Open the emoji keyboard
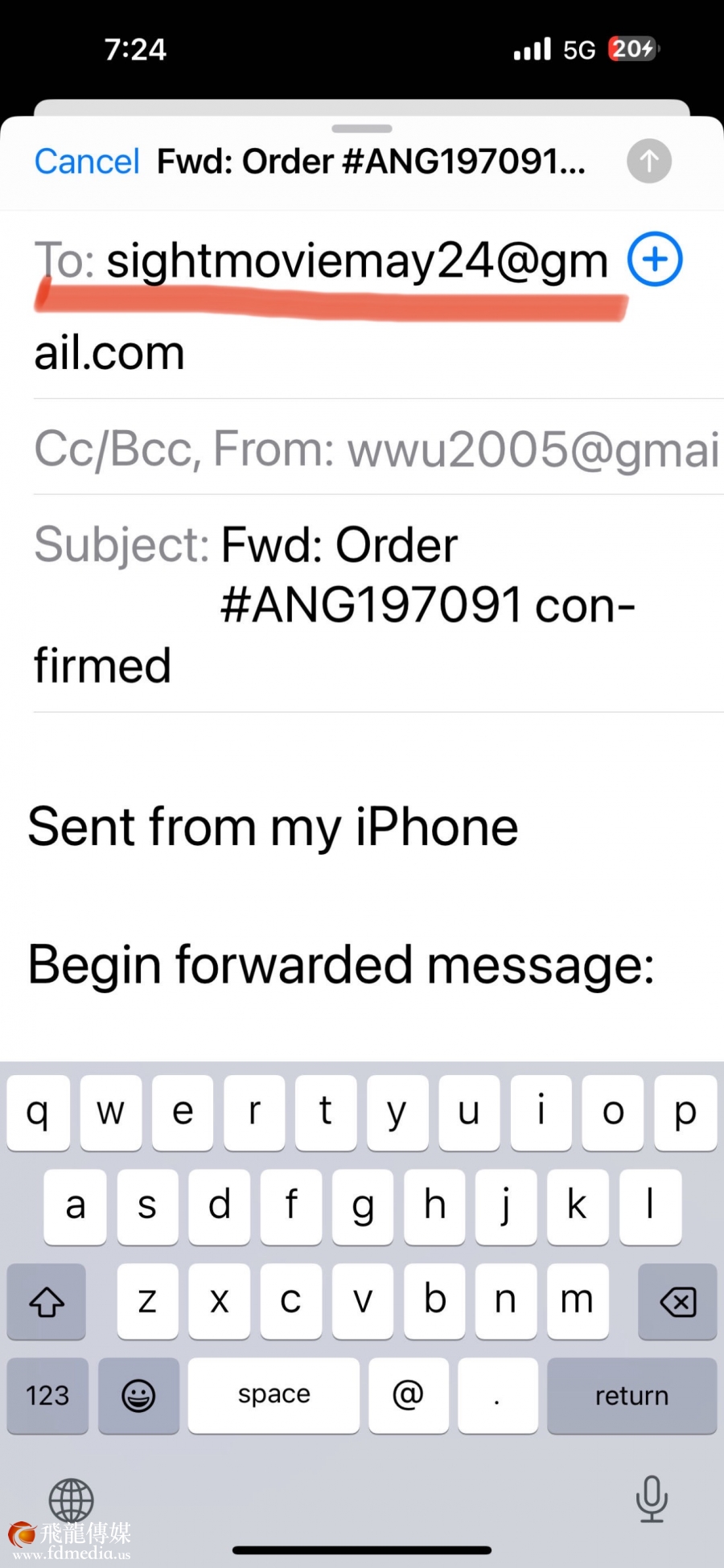724x1568 pixels. (138, 1395)
